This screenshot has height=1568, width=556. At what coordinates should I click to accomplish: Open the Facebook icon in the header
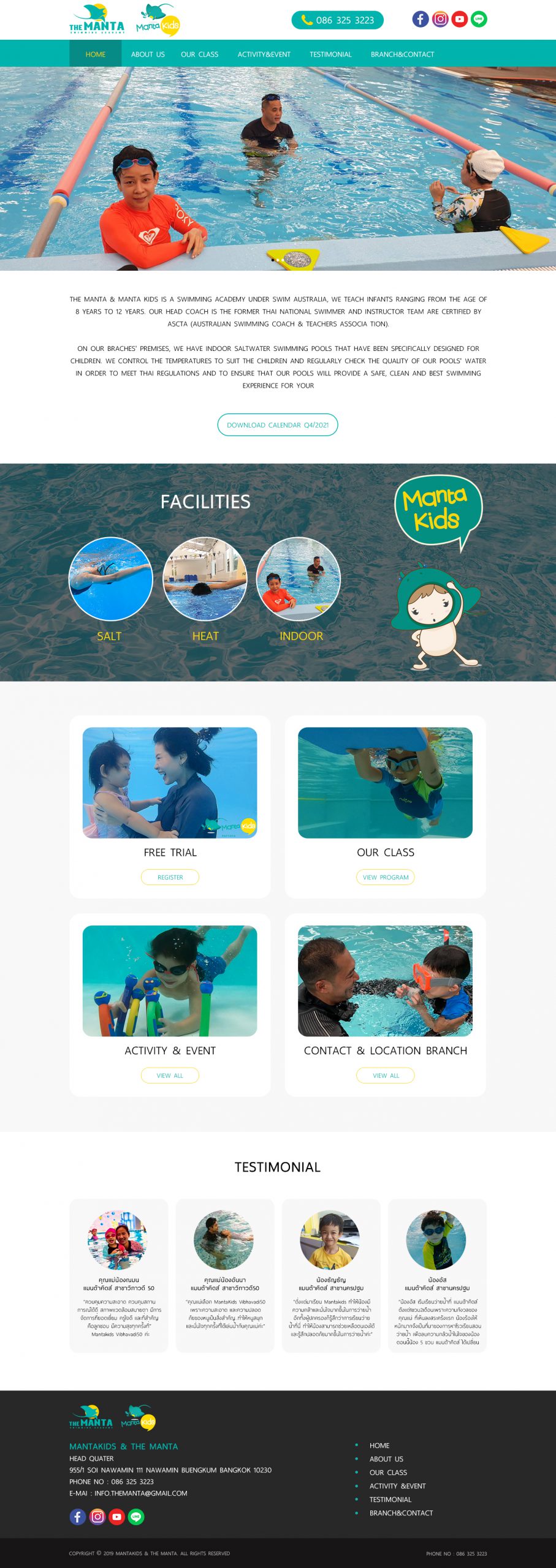point(420,19)
